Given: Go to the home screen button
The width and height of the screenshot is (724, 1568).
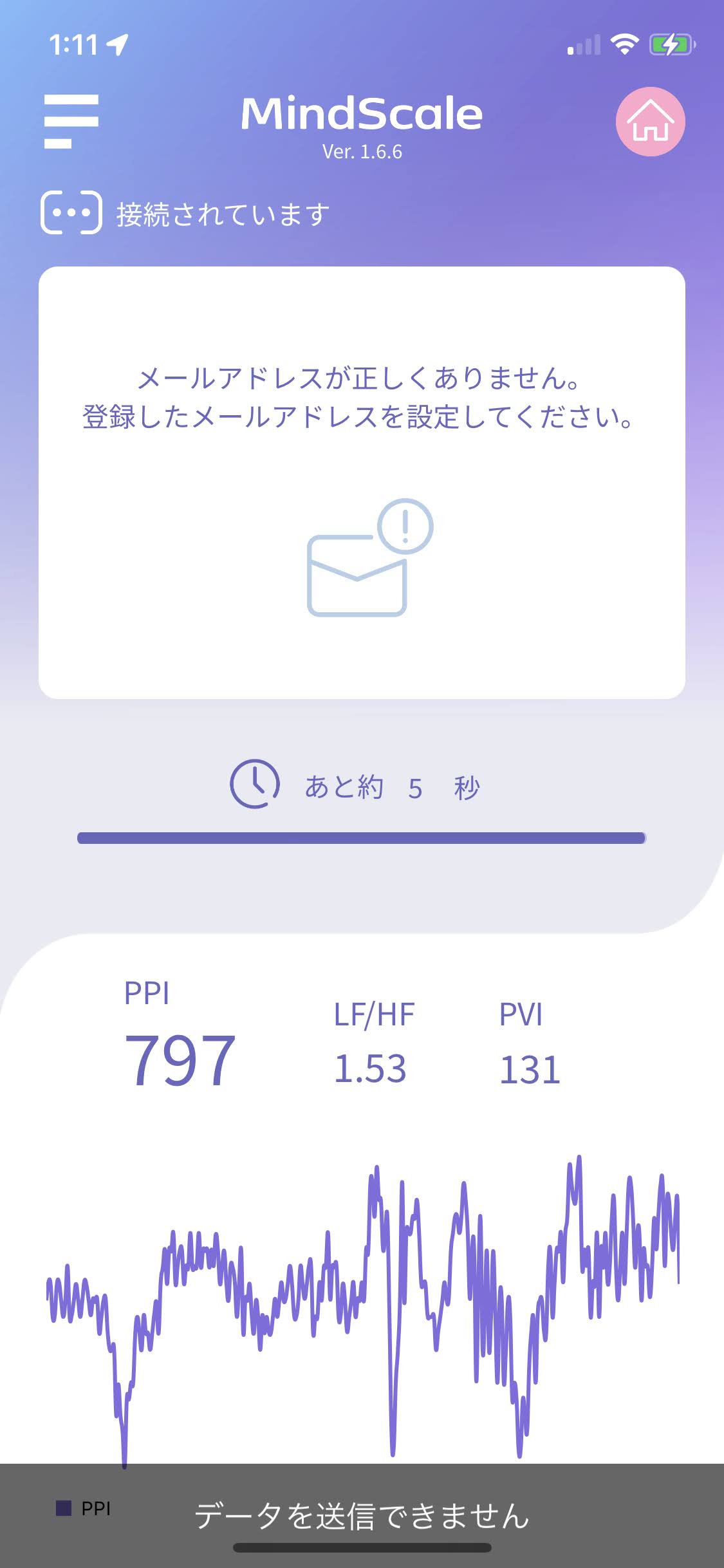Looking at the screenshot, I should [x=650, y=122].
